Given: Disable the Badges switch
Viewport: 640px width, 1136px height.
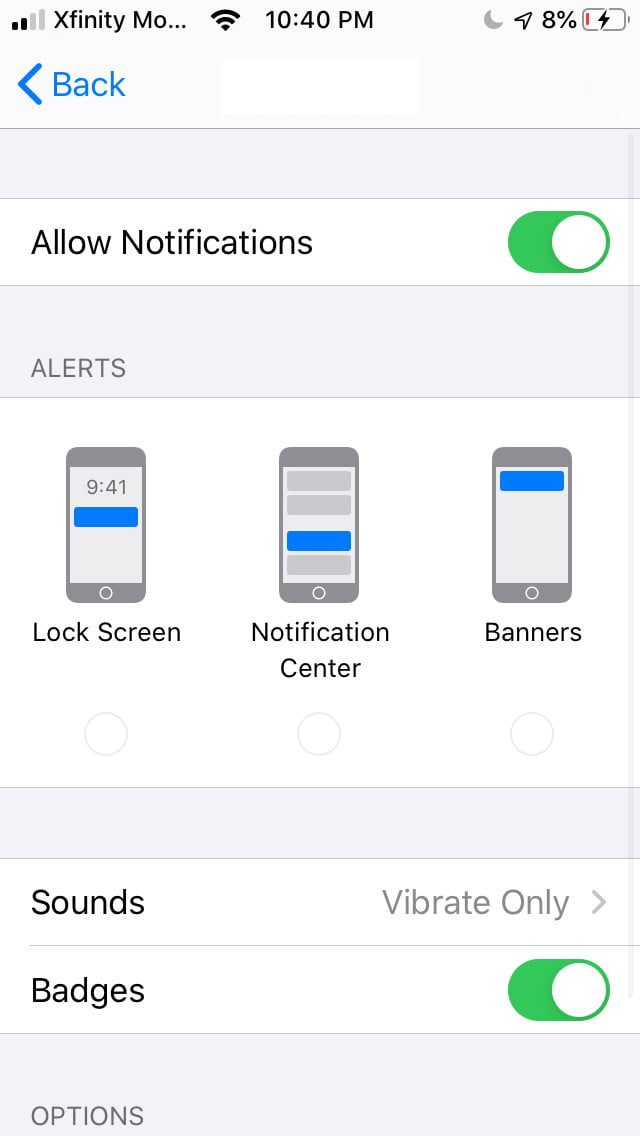Looking at the screenshot, I should pos(558,990).
